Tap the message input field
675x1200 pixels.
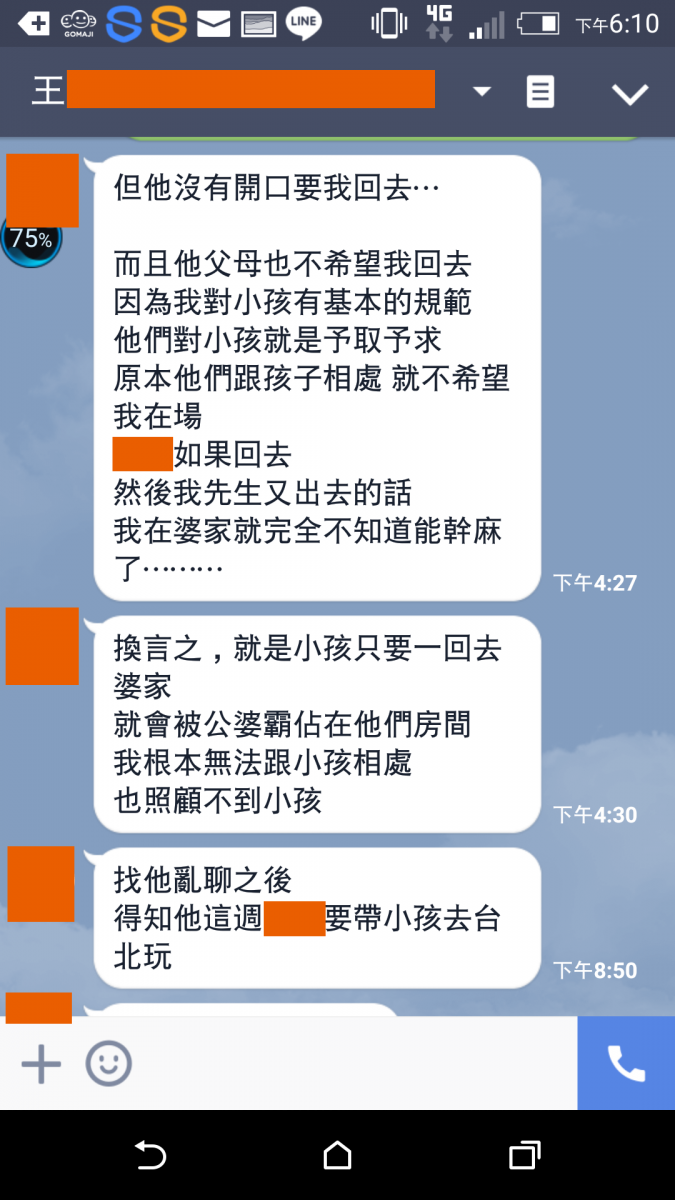tap(350, 1064)
